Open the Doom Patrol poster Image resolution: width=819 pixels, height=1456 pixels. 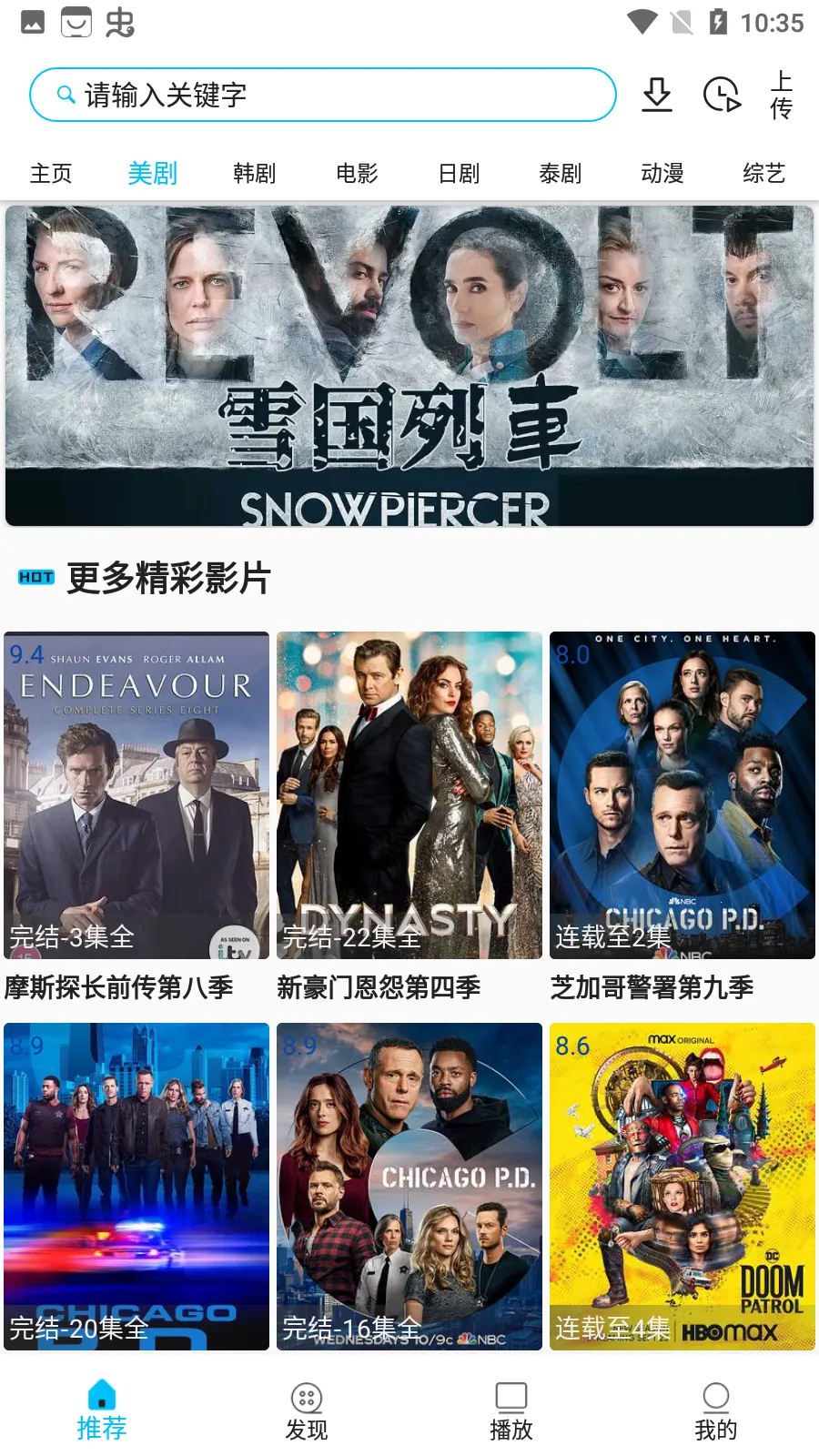click(x=682, y=1186)
